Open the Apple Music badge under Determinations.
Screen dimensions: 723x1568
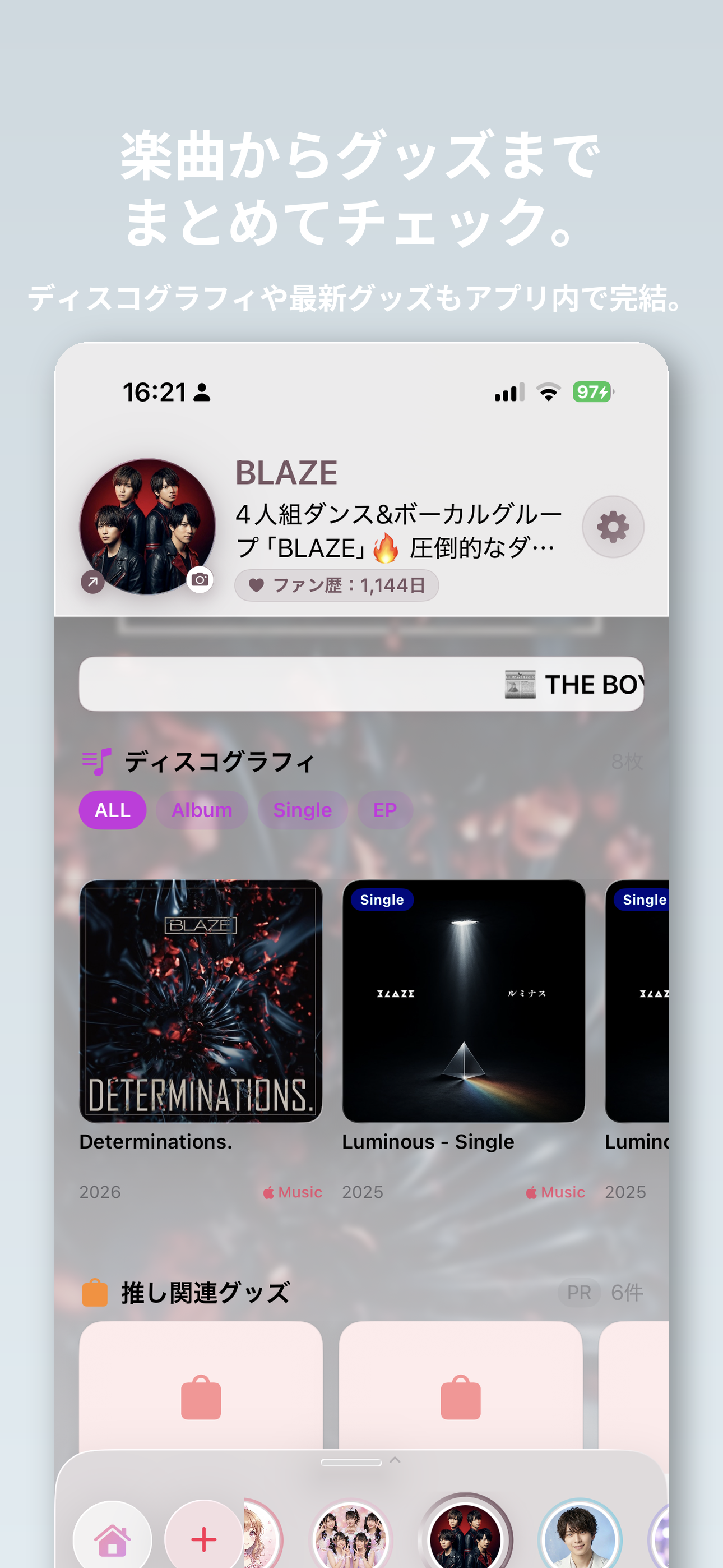(x=291, y=1192)
